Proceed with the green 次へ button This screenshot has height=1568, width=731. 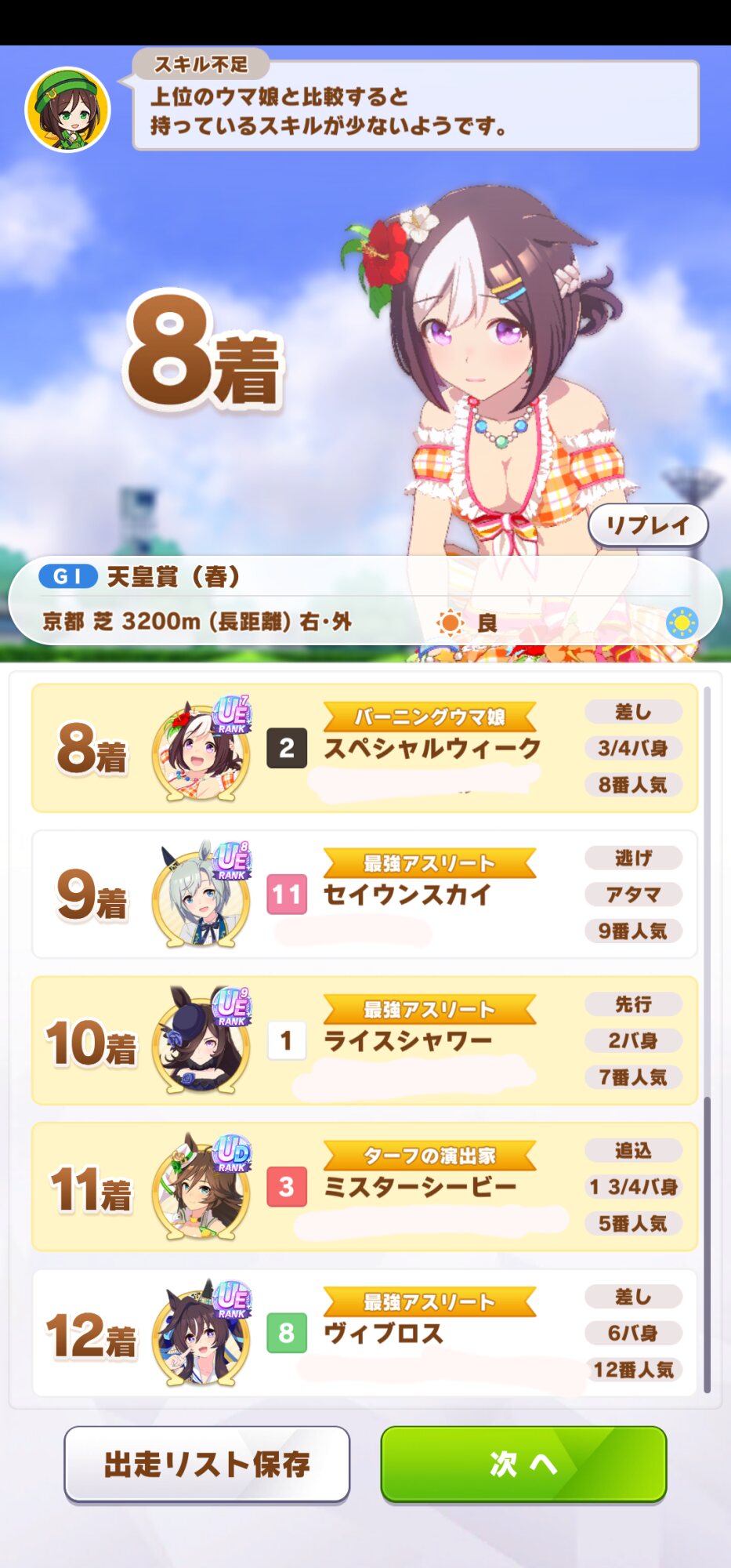[523, 1463]
